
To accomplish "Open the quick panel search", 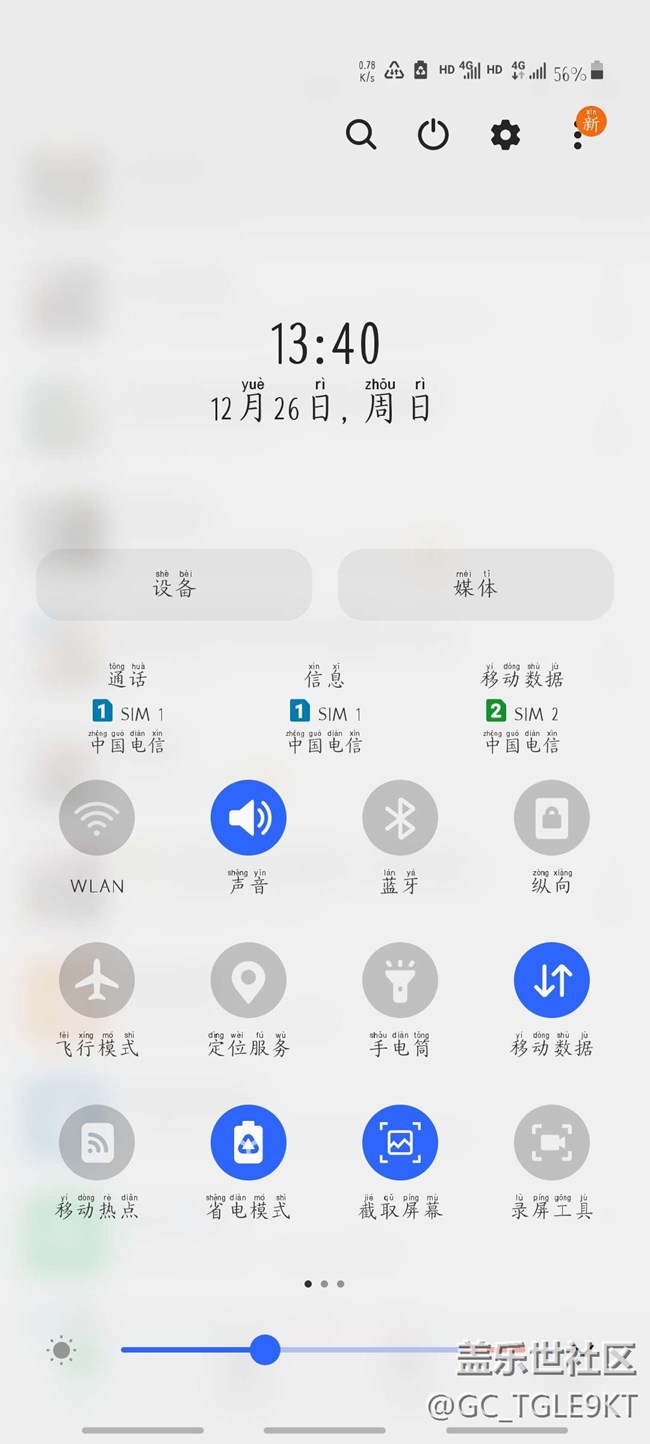I will click(x=361, y=134).
